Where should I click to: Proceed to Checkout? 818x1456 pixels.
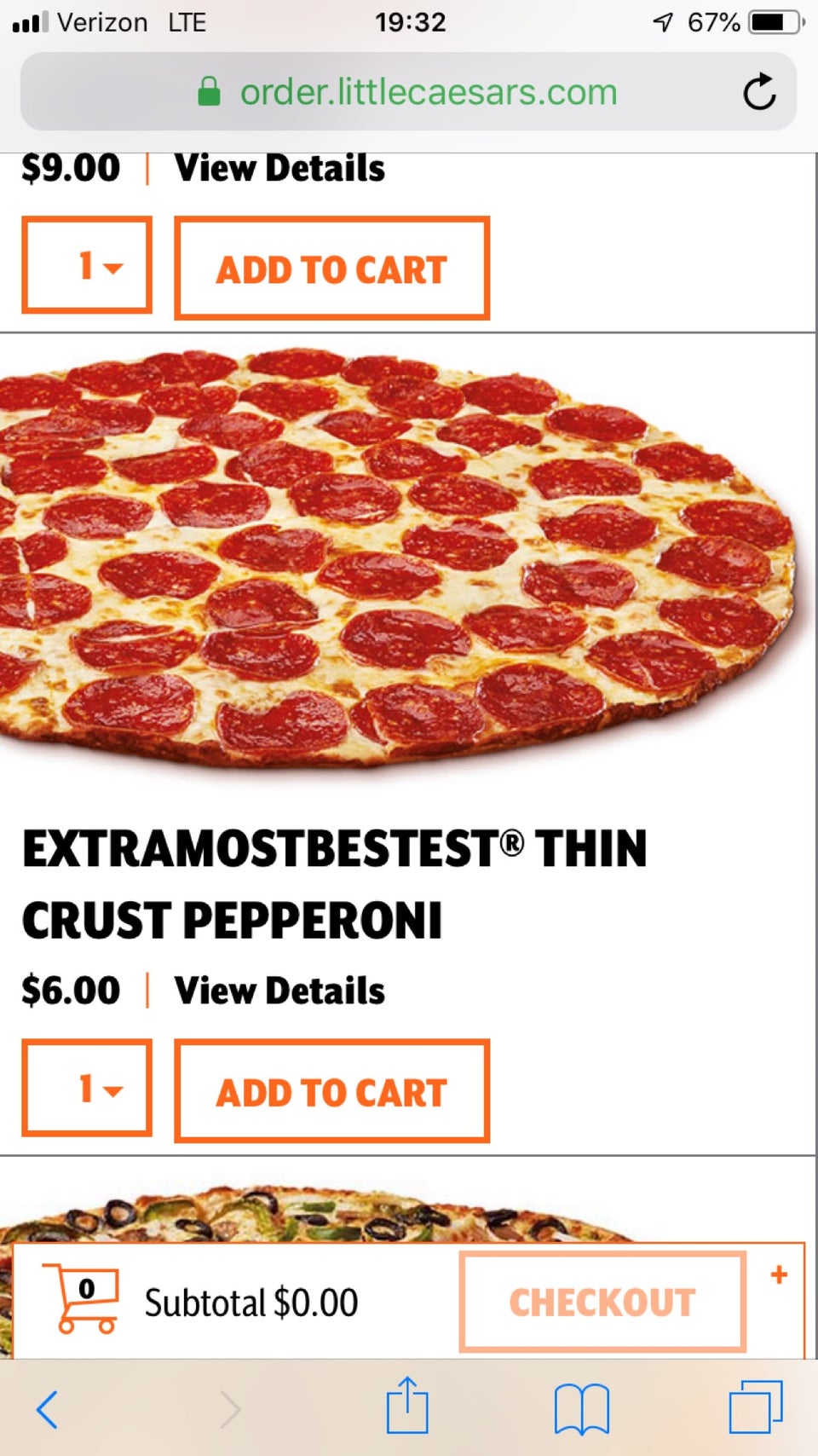pos(602,1302)
